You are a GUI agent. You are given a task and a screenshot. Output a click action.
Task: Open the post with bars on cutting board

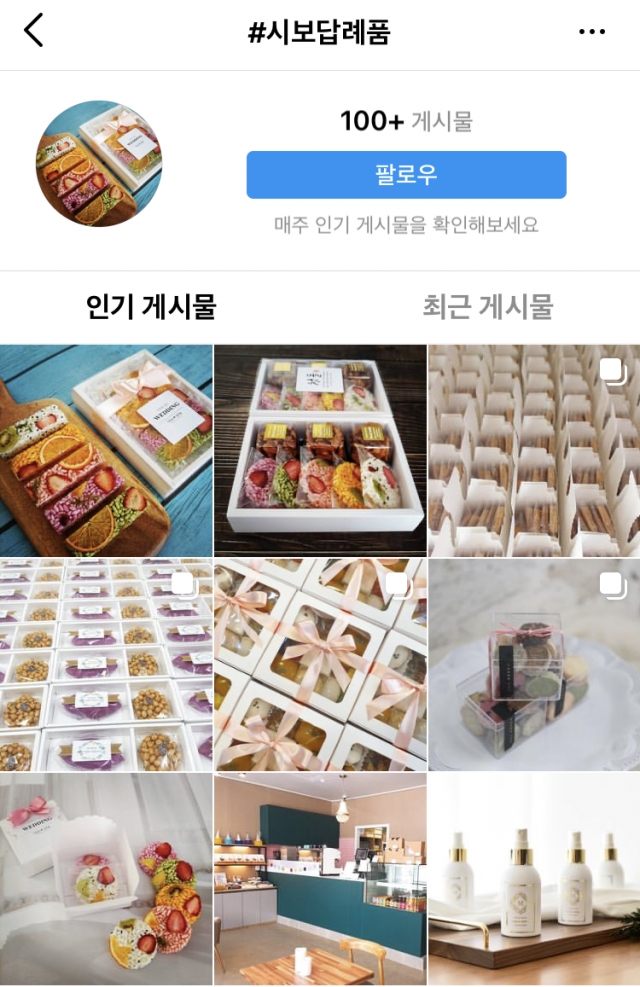click(106, 451)
